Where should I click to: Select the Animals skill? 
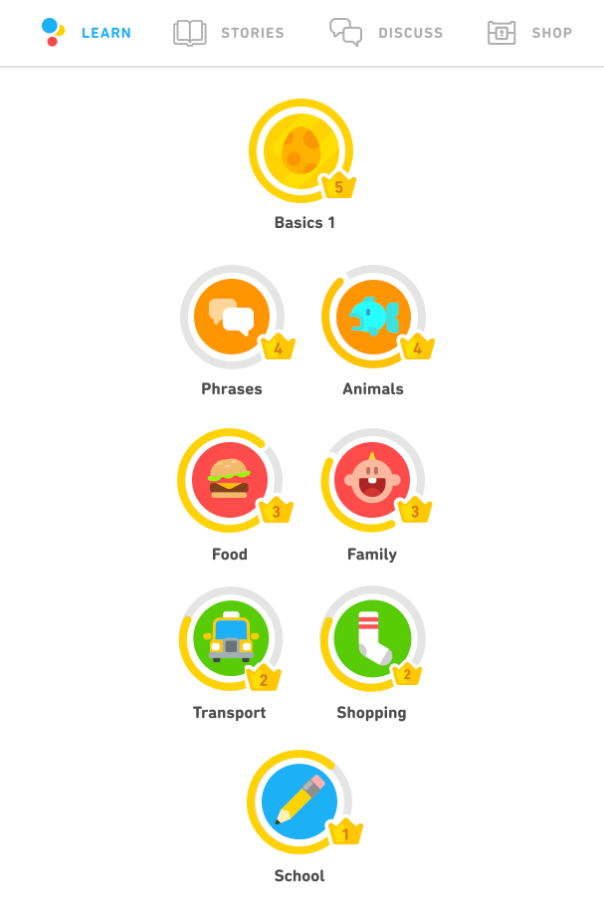[374, 317]
